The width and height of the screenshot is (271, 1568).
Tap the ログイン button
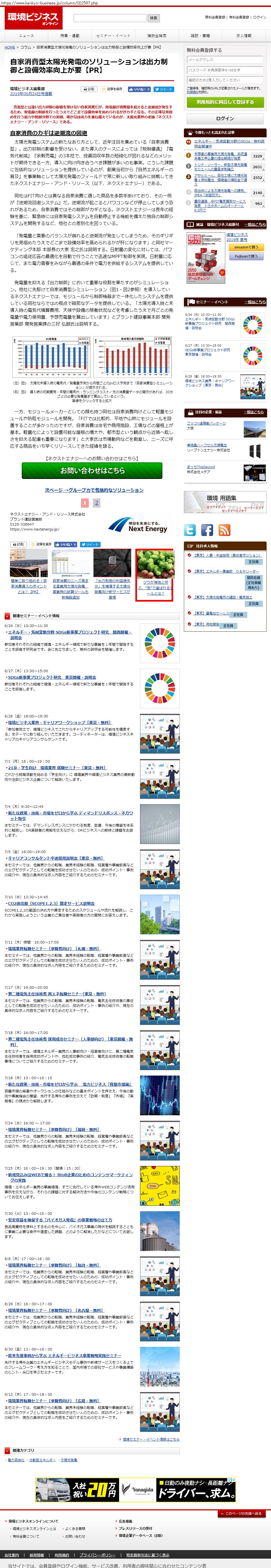[225, 118]
